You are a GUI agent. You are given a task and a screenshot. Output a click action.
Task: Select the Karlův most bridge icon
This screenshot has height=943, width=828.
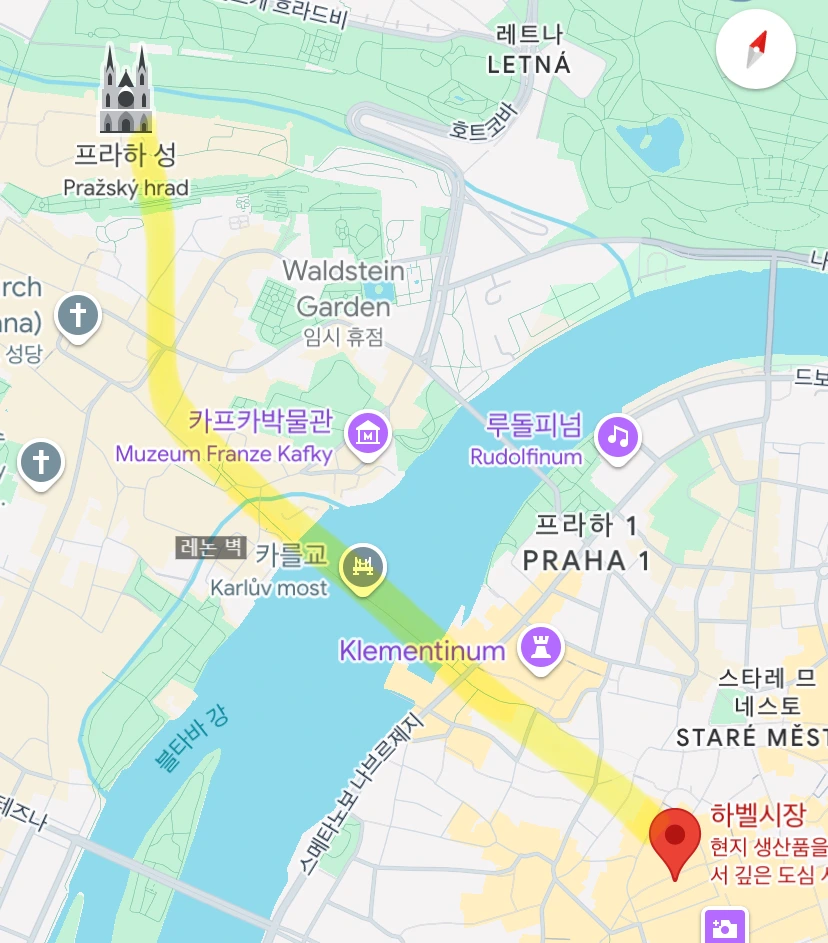pyautogui.click(x=360, y=567)
